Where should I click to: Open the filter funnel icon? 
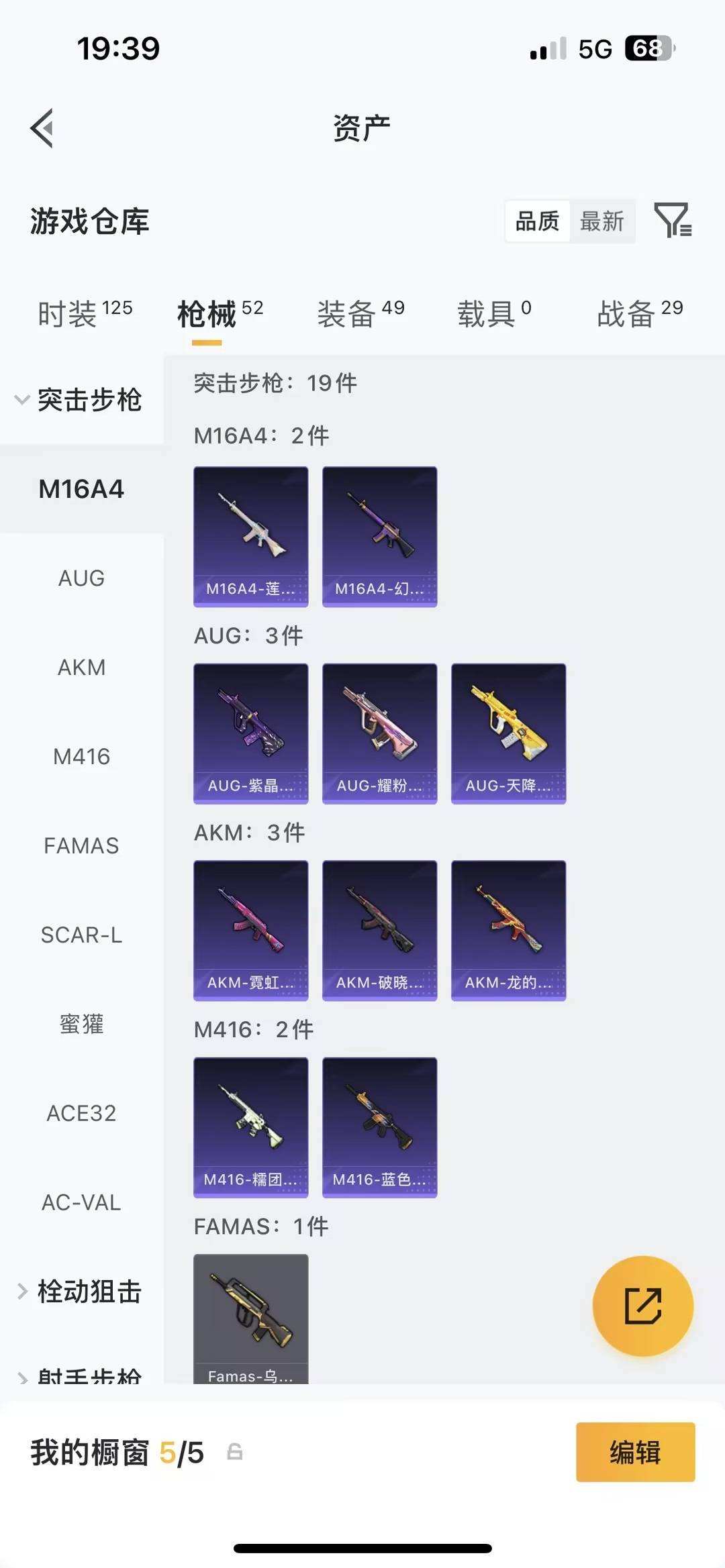pos(672,220)
